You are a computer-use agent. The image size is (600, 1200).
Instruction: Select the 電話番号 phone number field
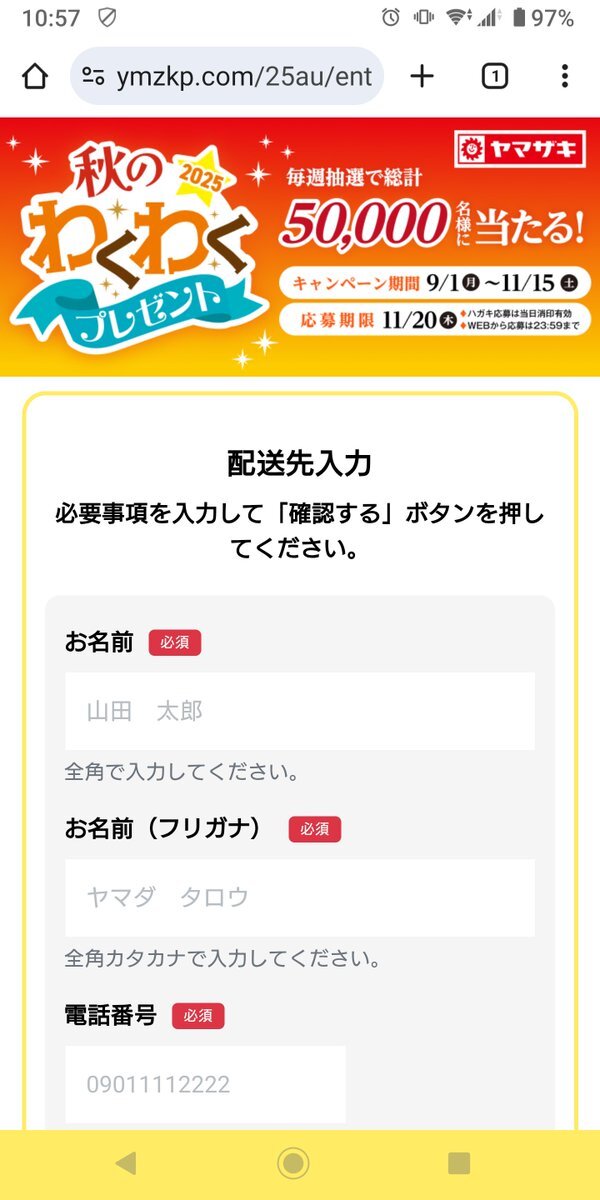205,1084
